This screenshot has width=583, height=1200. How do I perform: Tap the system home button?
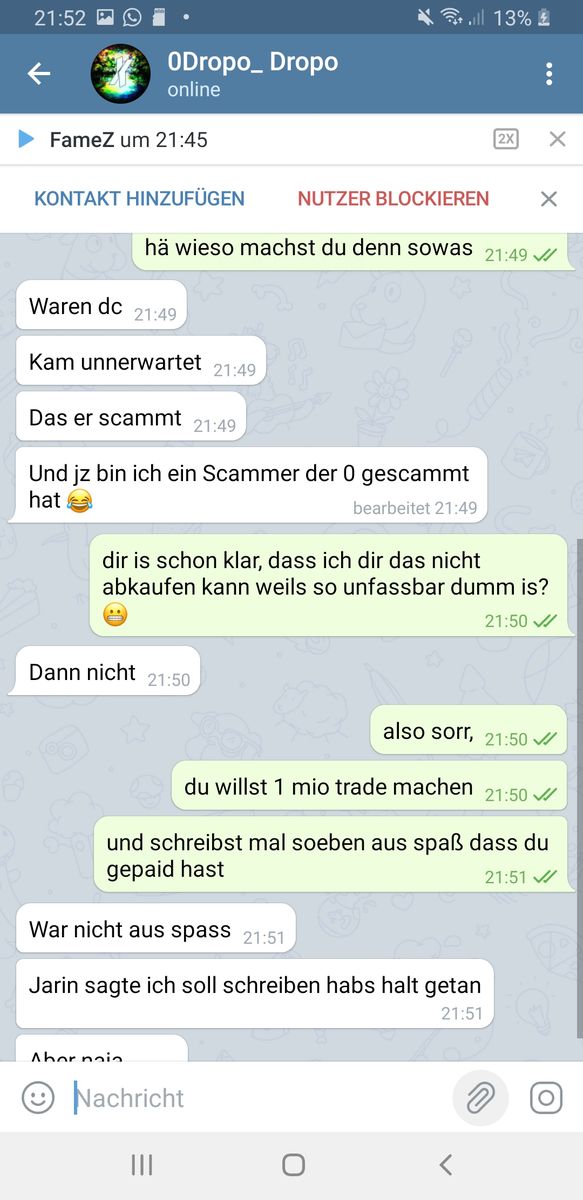click(293, 1164)
